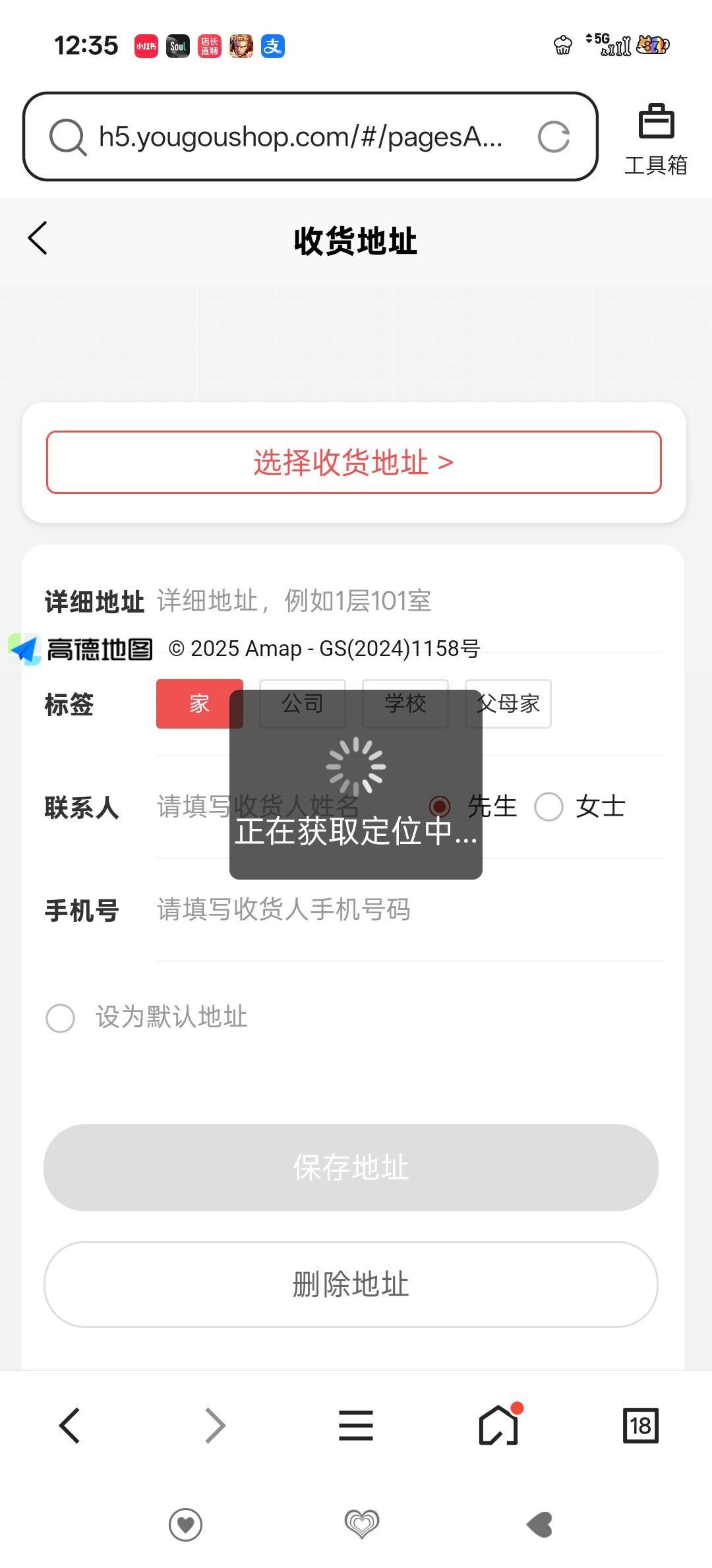Open the browser tab switcher

(640, 1426)
